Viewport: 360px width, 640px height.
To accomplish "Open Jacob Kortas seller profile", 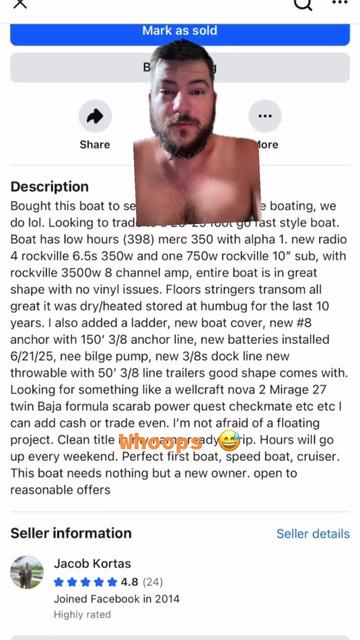I will pyautogui.click(x=92, y=563).
